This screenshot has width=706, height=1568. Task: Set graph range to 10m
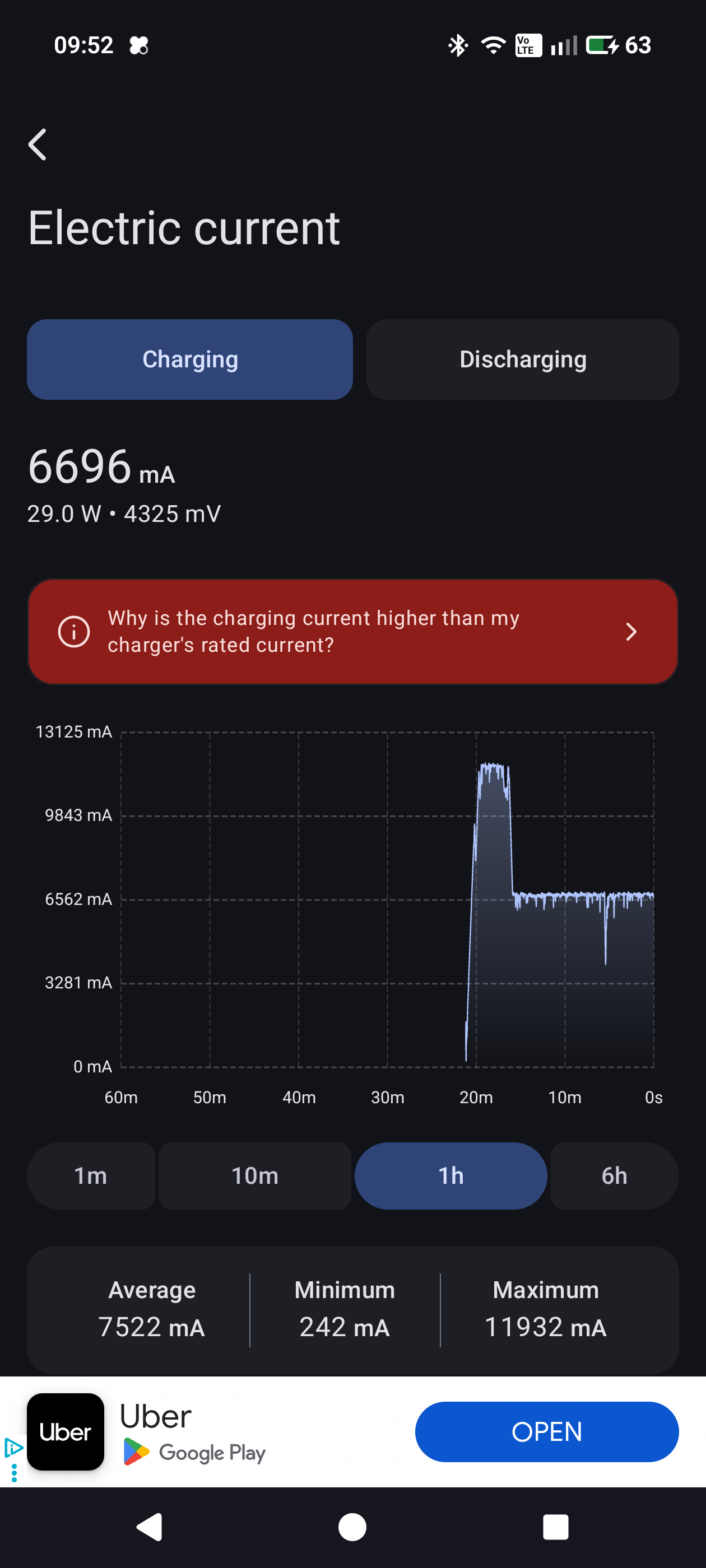(x=254, y=1175)
